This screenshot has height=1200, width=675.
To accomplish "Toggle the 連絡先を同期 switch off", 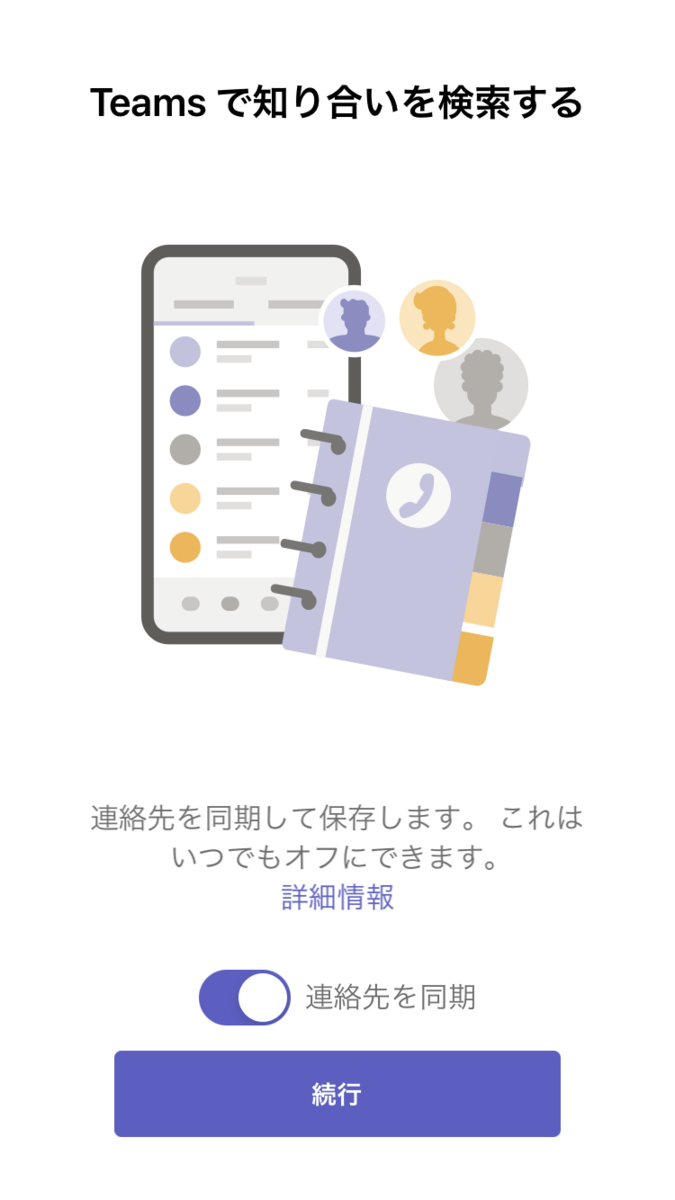I will pyautogui.click(x=245, y=997).
